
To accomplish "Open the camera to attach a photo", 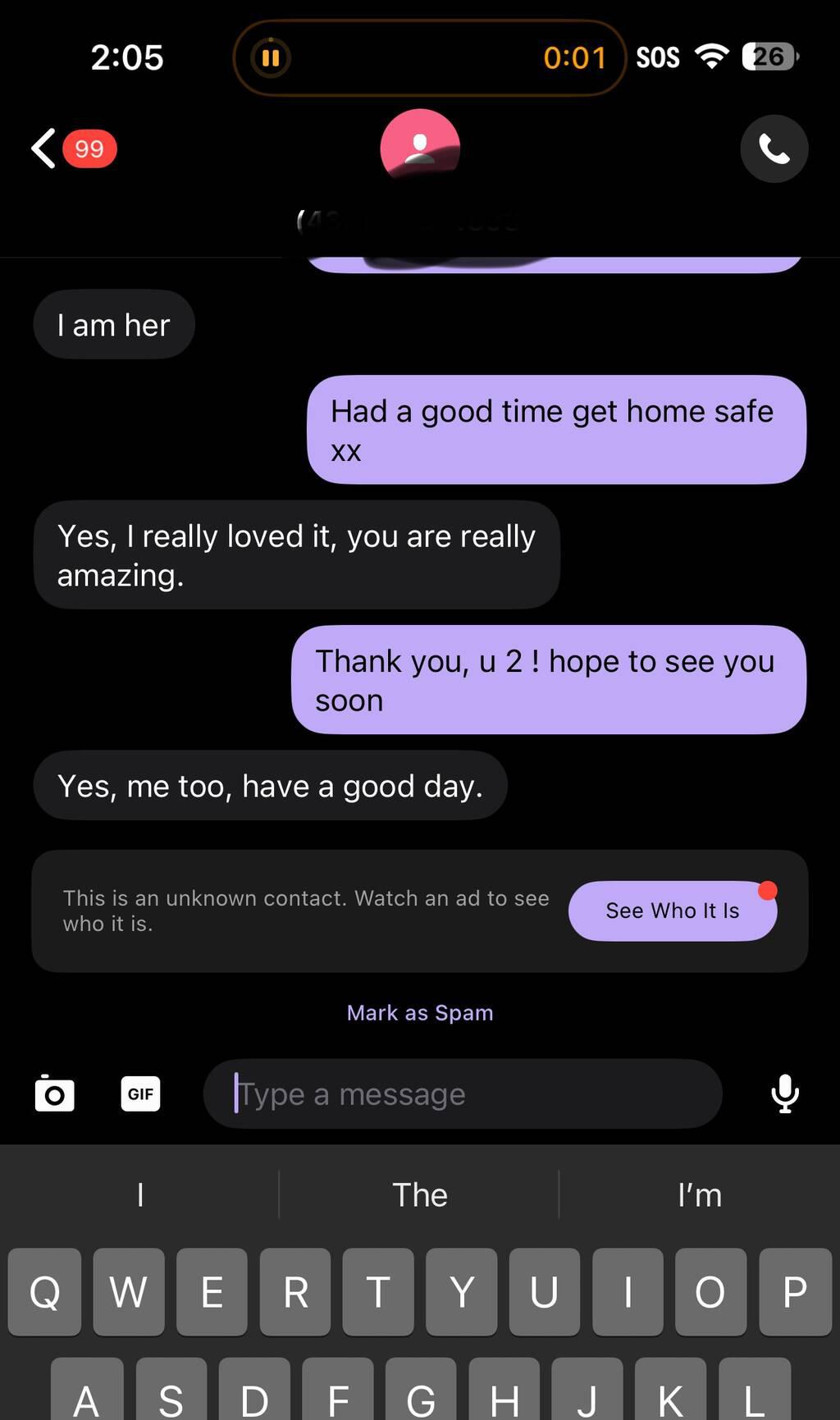I will pyautogui.click(x=55, y=1094).
